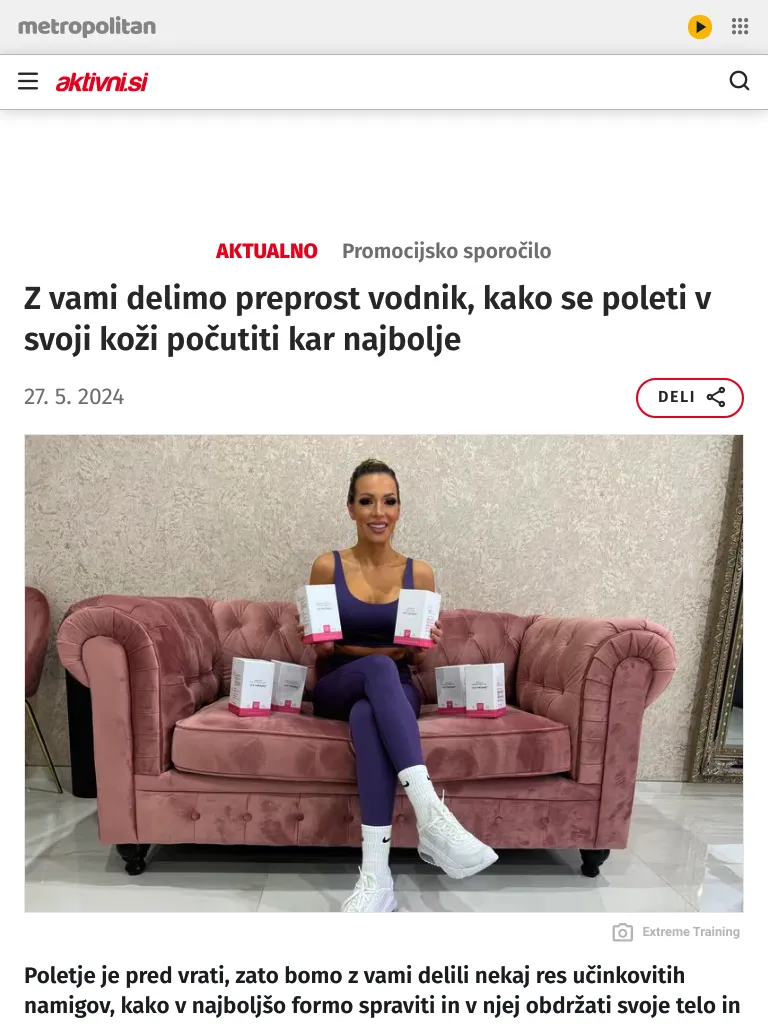
Task: Open the Metropolitan site link
Action: click(x=87, y=27)
